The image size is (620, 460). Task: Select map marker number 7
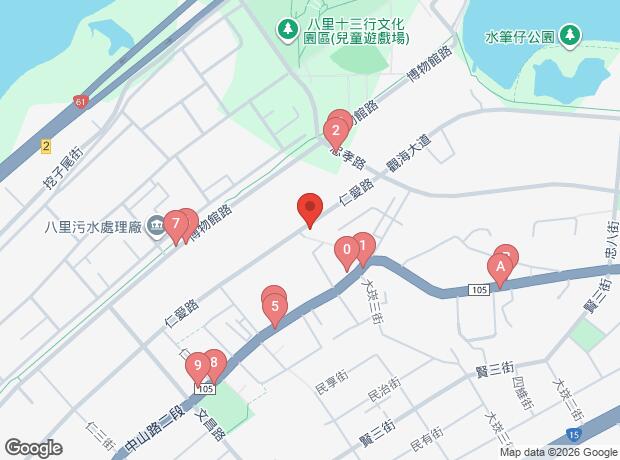tap(175, 225)
